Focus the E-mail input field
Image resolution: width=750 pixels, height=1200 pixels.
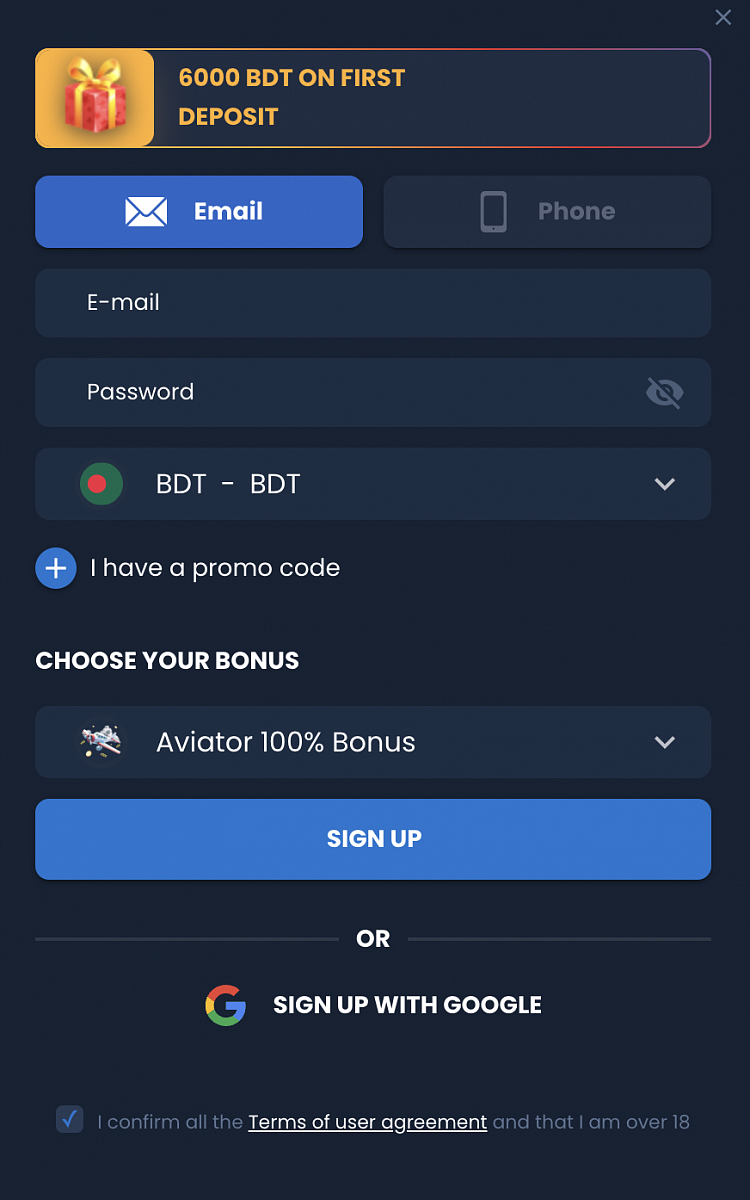tap(373, 302)
